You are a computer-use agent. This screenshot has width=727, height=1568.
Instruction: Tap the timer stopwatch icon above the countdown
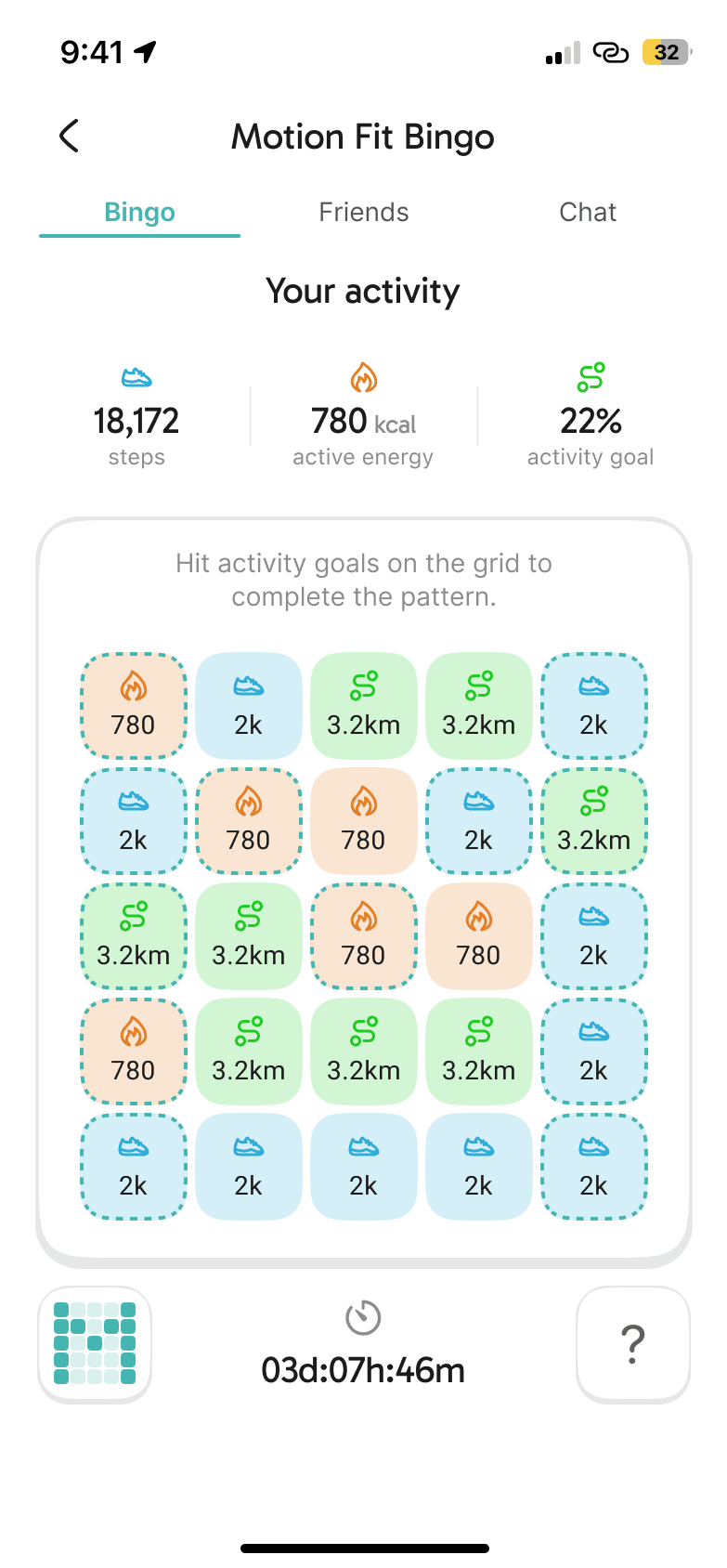363,1315
